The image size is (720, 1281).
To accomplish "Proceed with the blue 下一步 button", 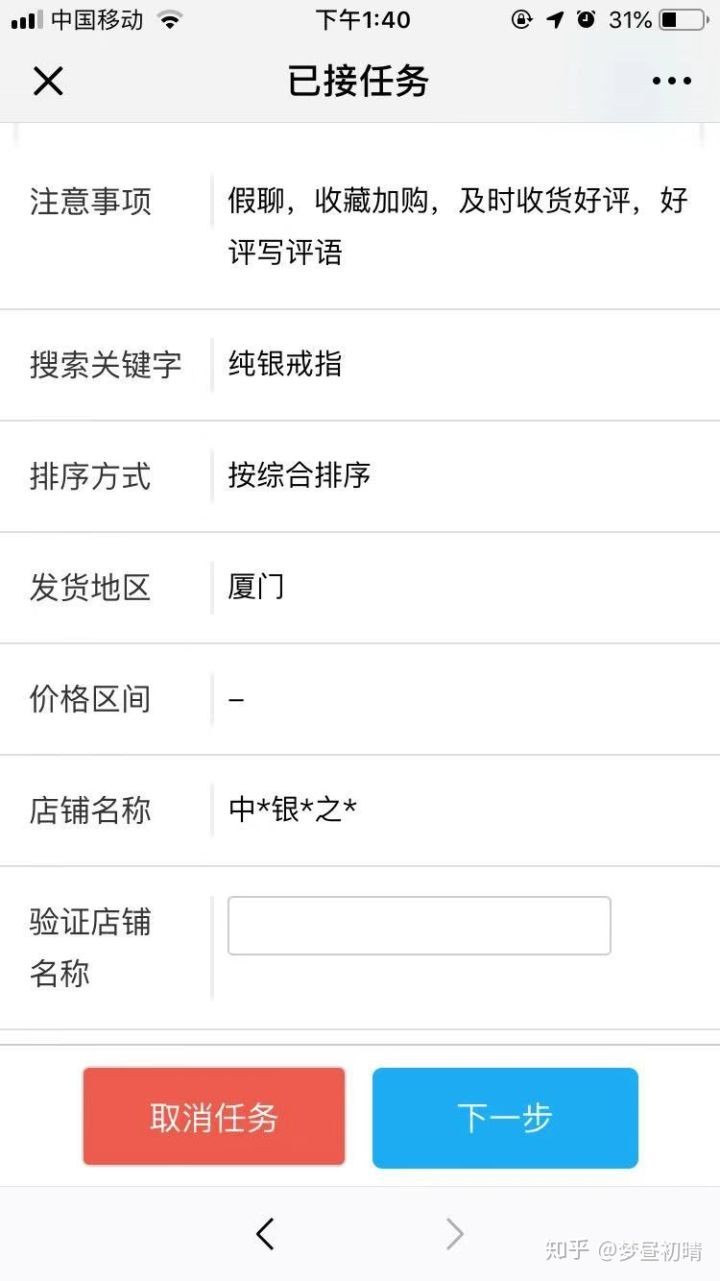I will pyautogui.click(x=505, y=1117).
